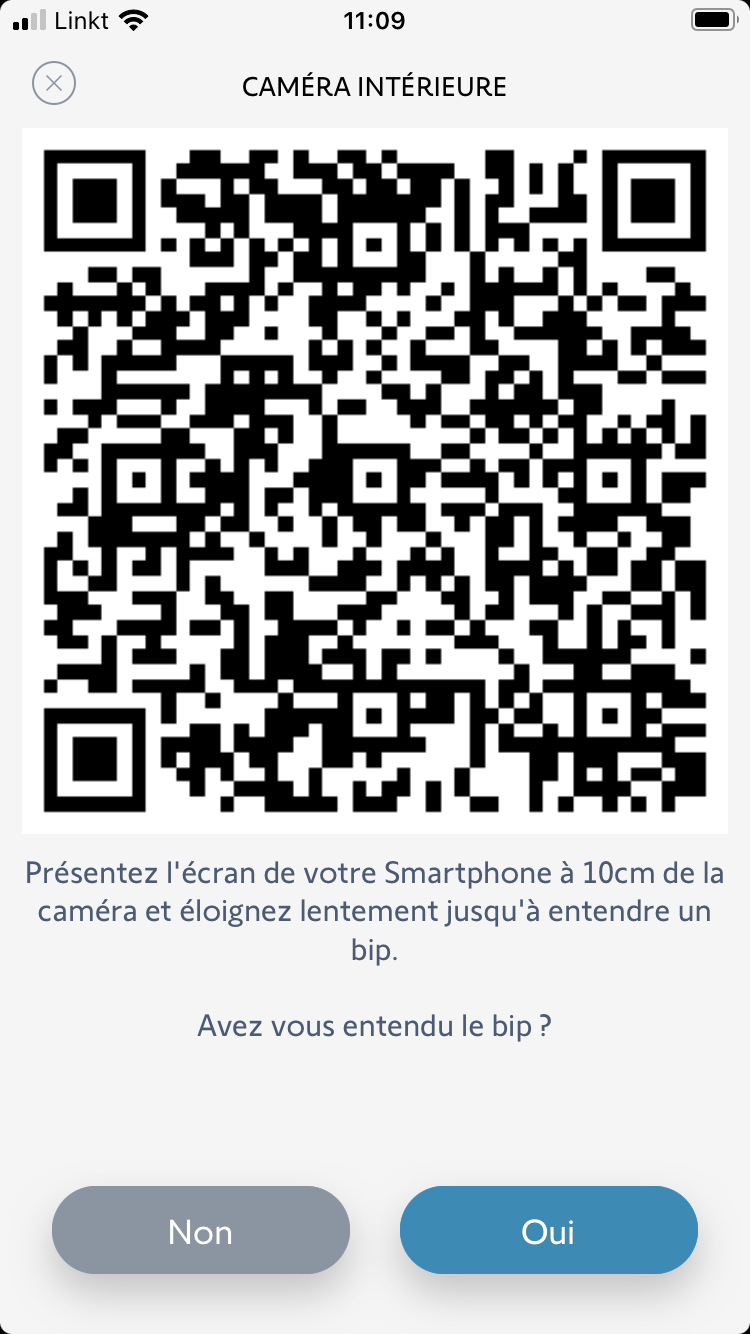Confirm with Oui that you heard the beep
This screenshot has height=1334, width=750.
(548, 1230)
